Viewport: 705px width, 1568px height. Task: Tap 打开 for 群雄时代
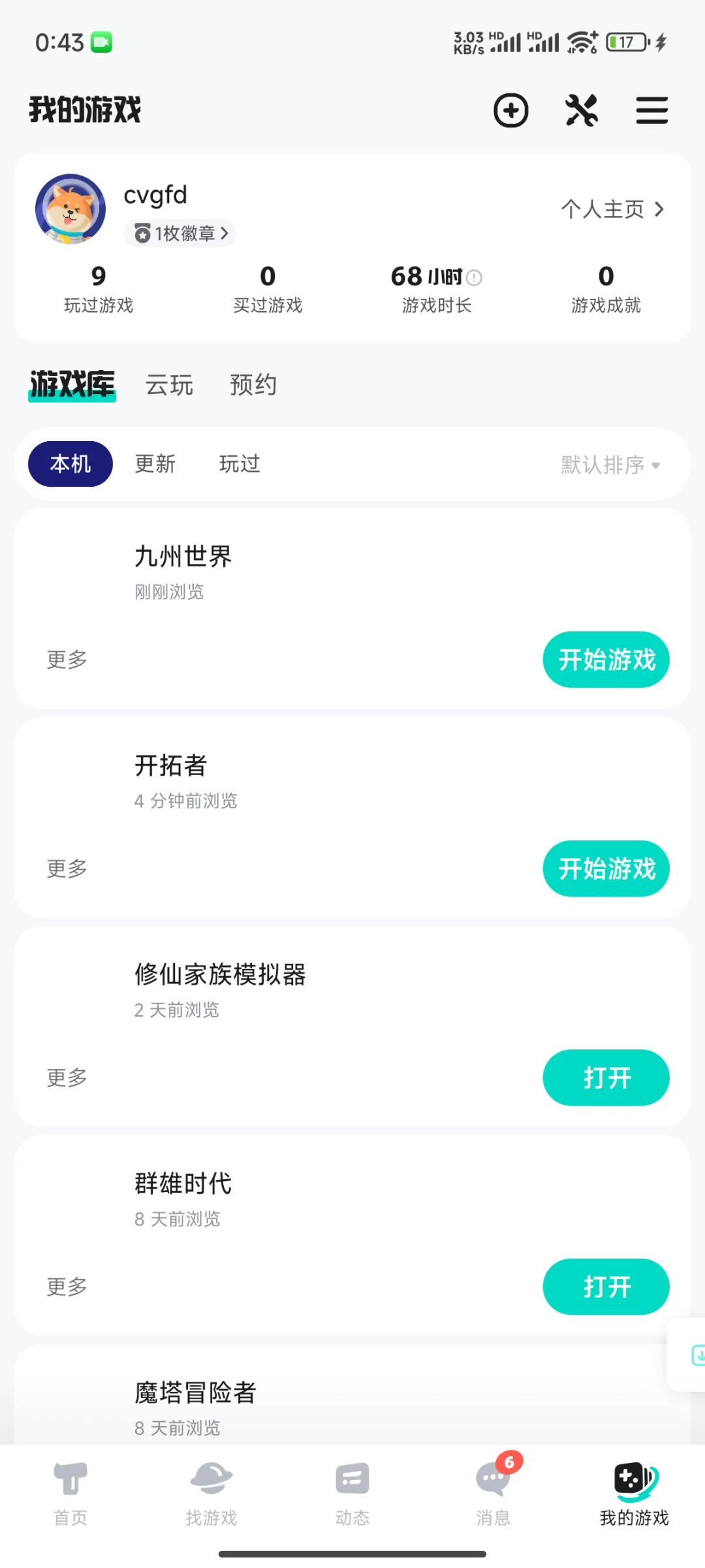pos(606,1287)
